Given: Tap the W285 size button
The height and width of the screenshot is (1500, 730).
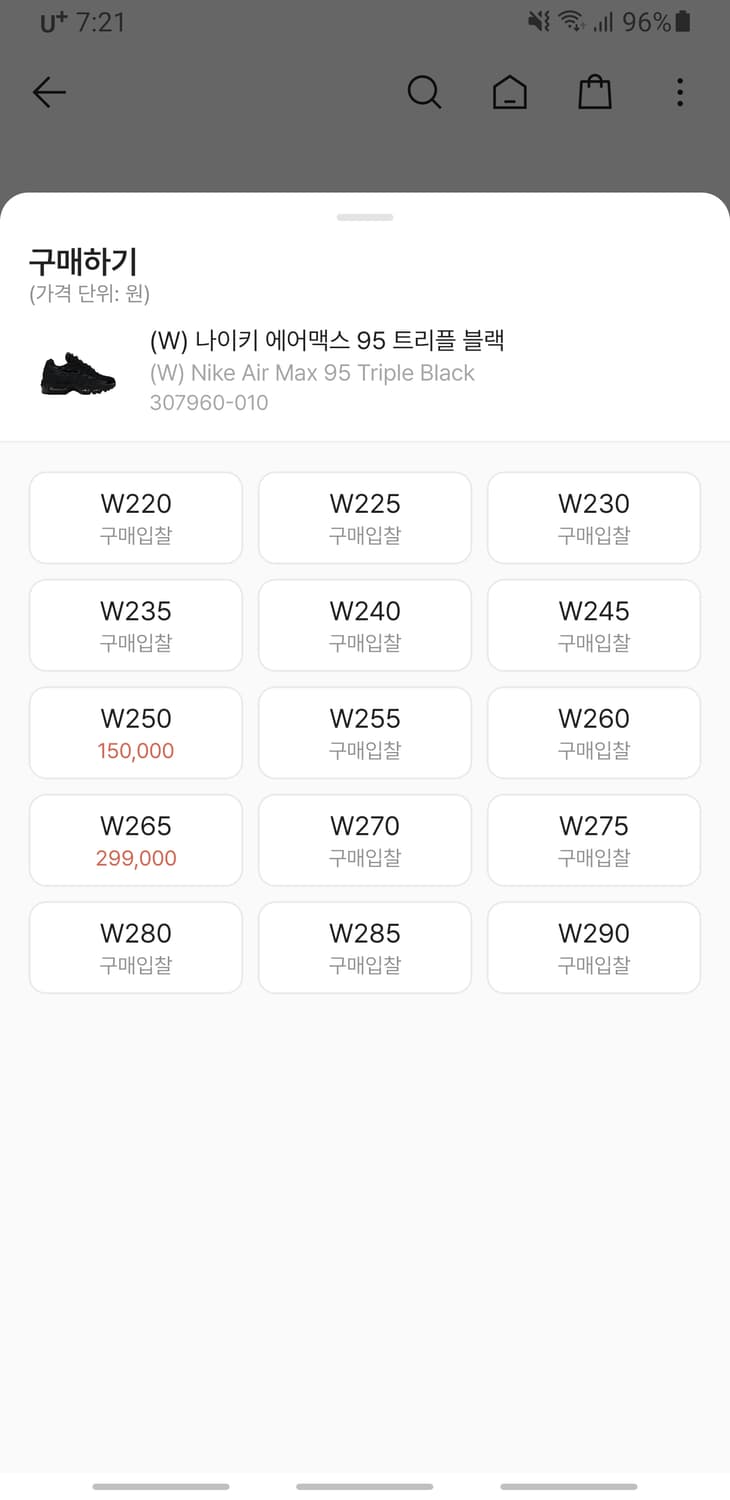Looking at the screenshot, I should pyautogui.click(x=365, y=948).
